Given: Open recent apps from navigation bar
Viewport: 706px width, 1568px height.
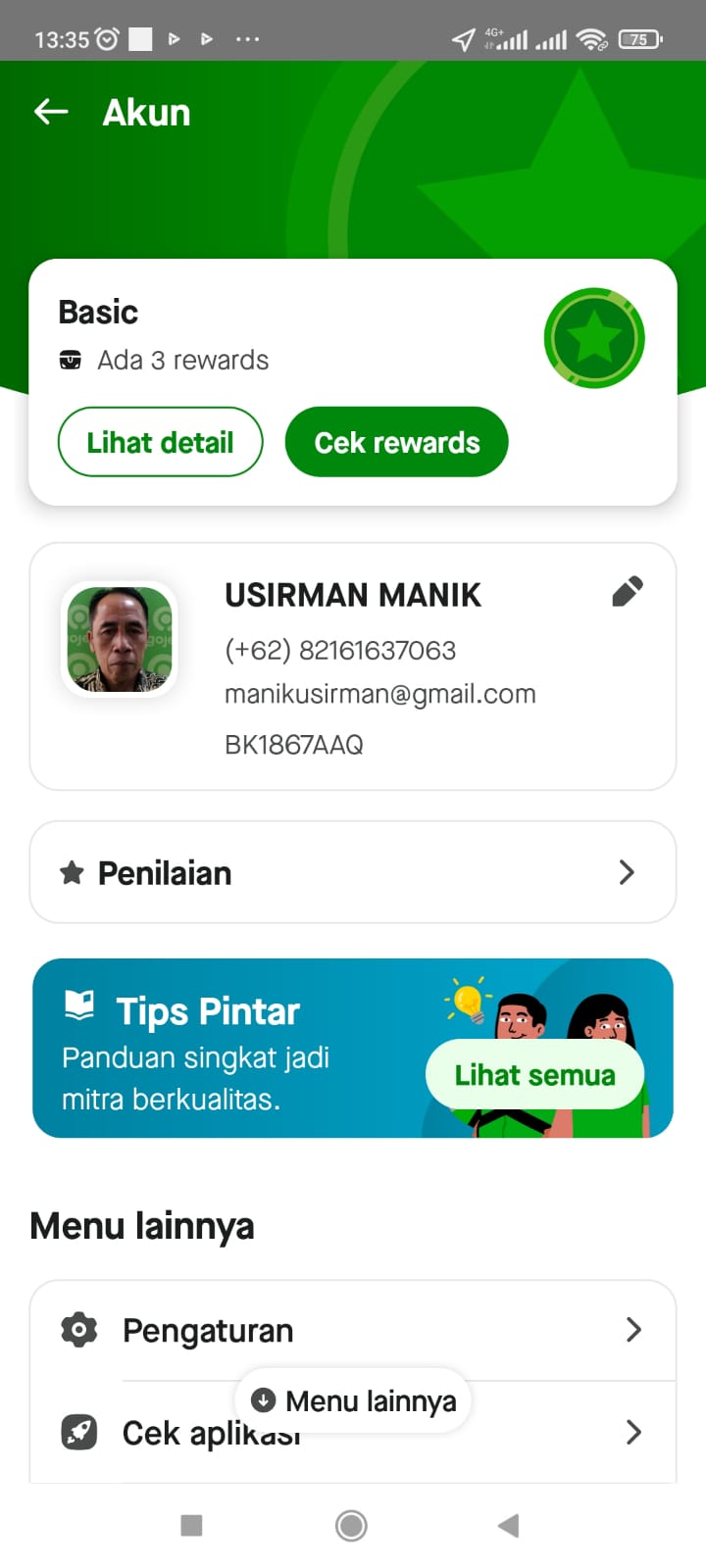Looking at the screenshot, I should 191,1525.
